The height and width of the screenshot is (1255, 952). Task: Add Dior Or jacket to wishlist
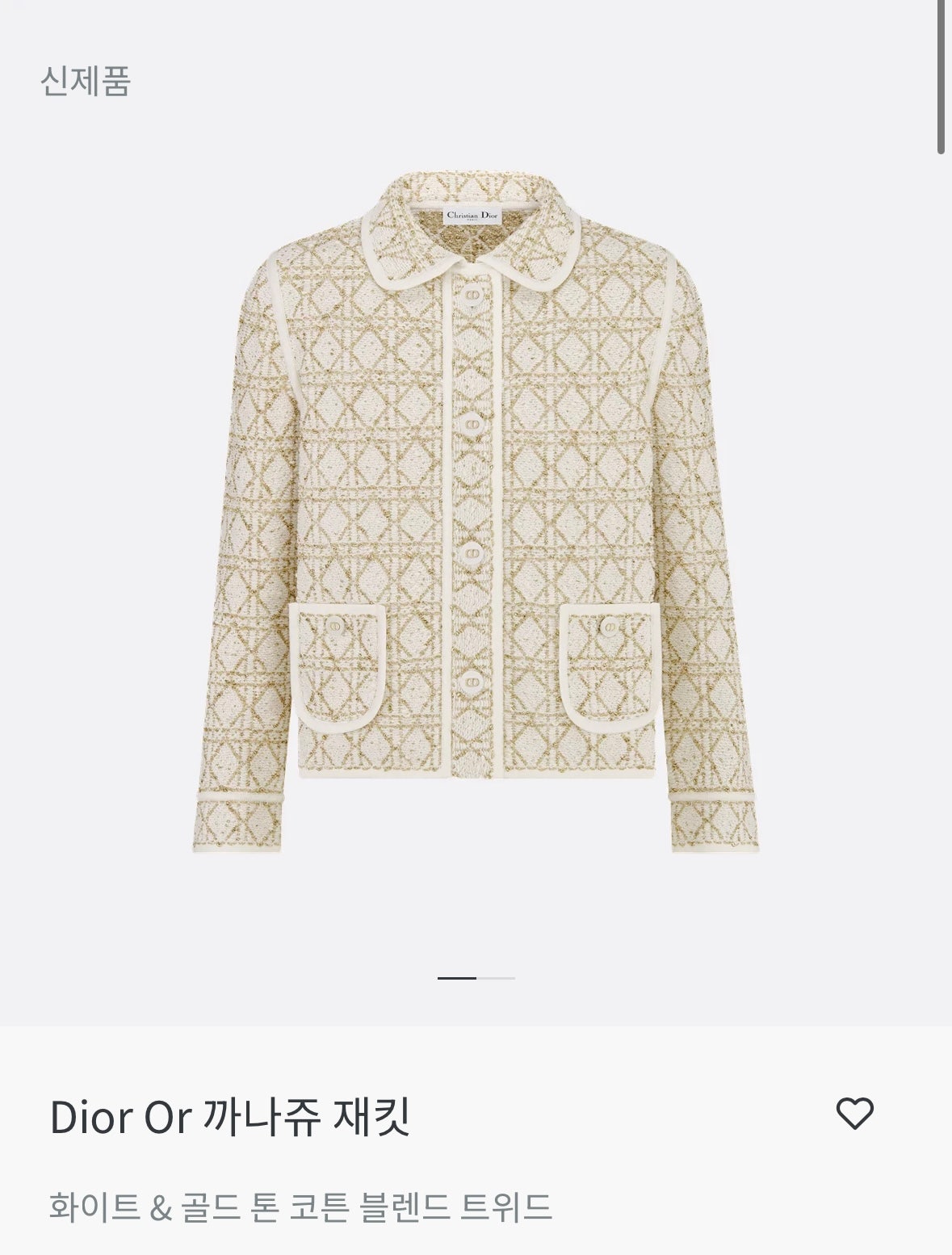click(854, 1114)
